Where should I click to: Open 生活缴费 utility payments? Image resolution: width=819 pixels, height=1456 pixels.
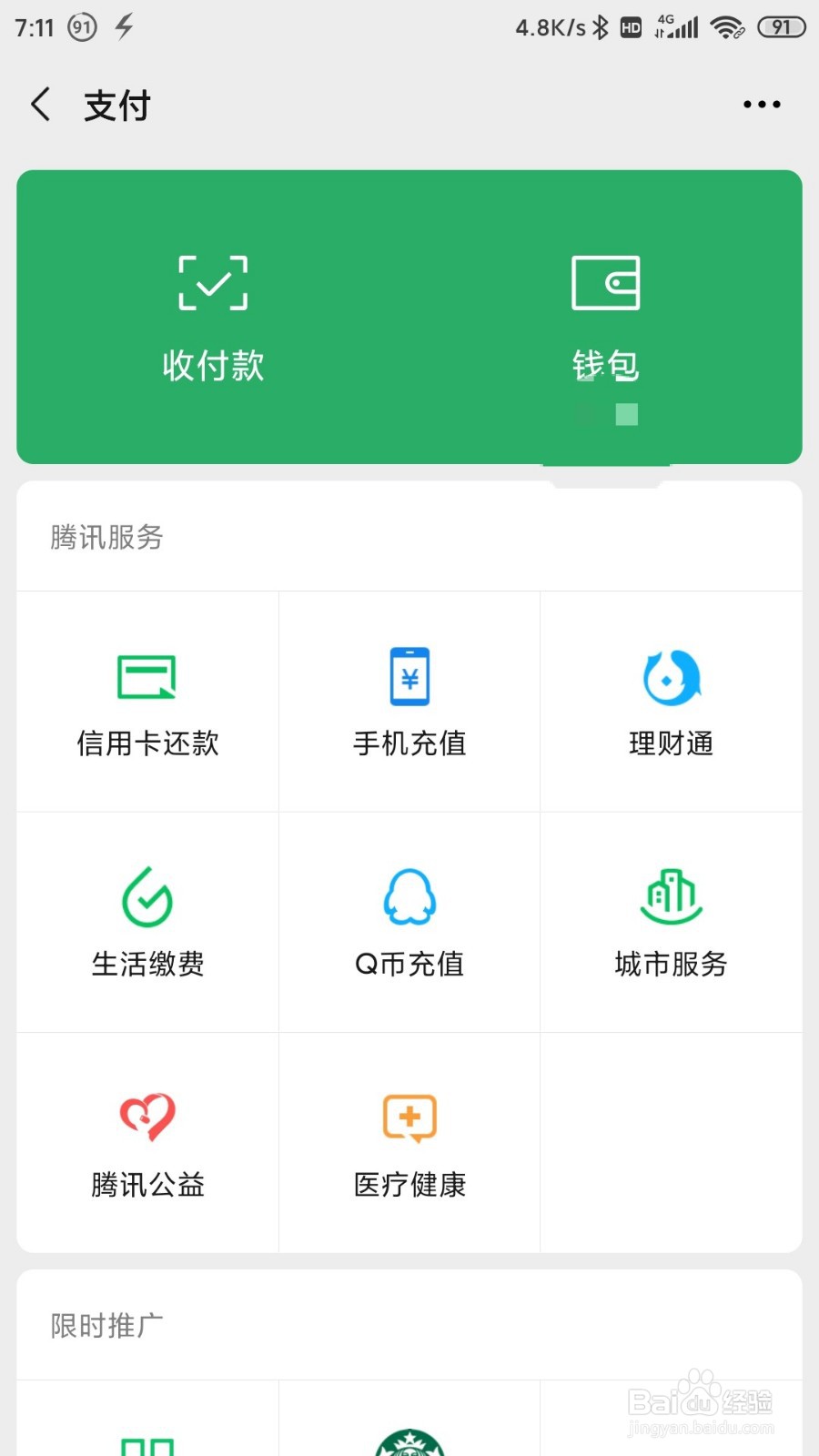pos(147,923)
